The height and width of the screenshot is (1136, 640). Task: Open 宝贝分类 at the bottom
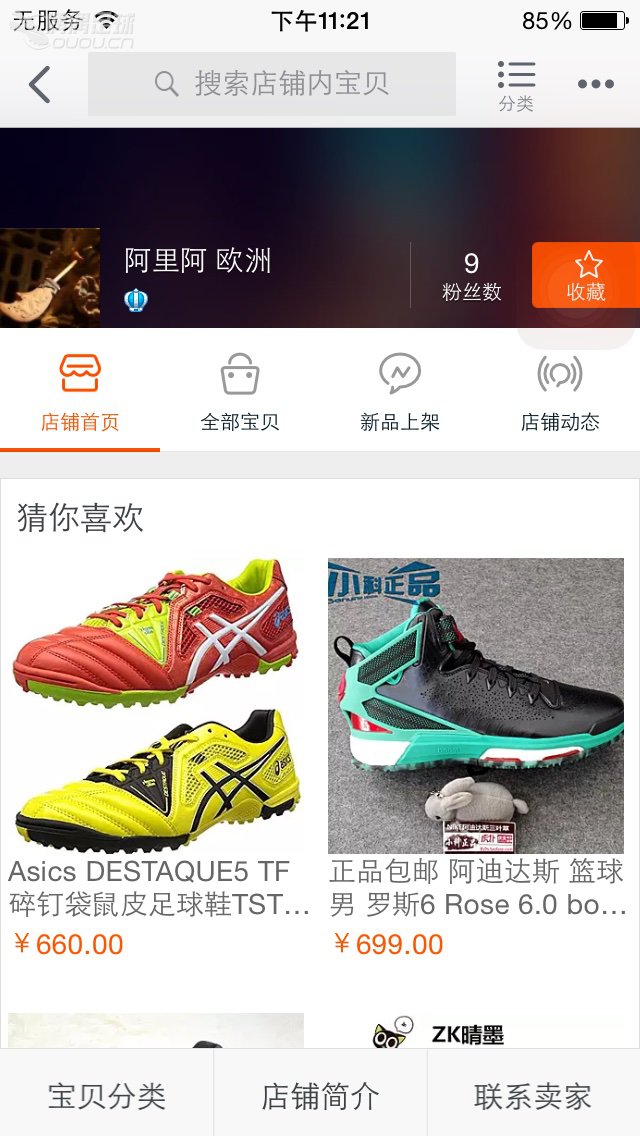pos(107,1096)
